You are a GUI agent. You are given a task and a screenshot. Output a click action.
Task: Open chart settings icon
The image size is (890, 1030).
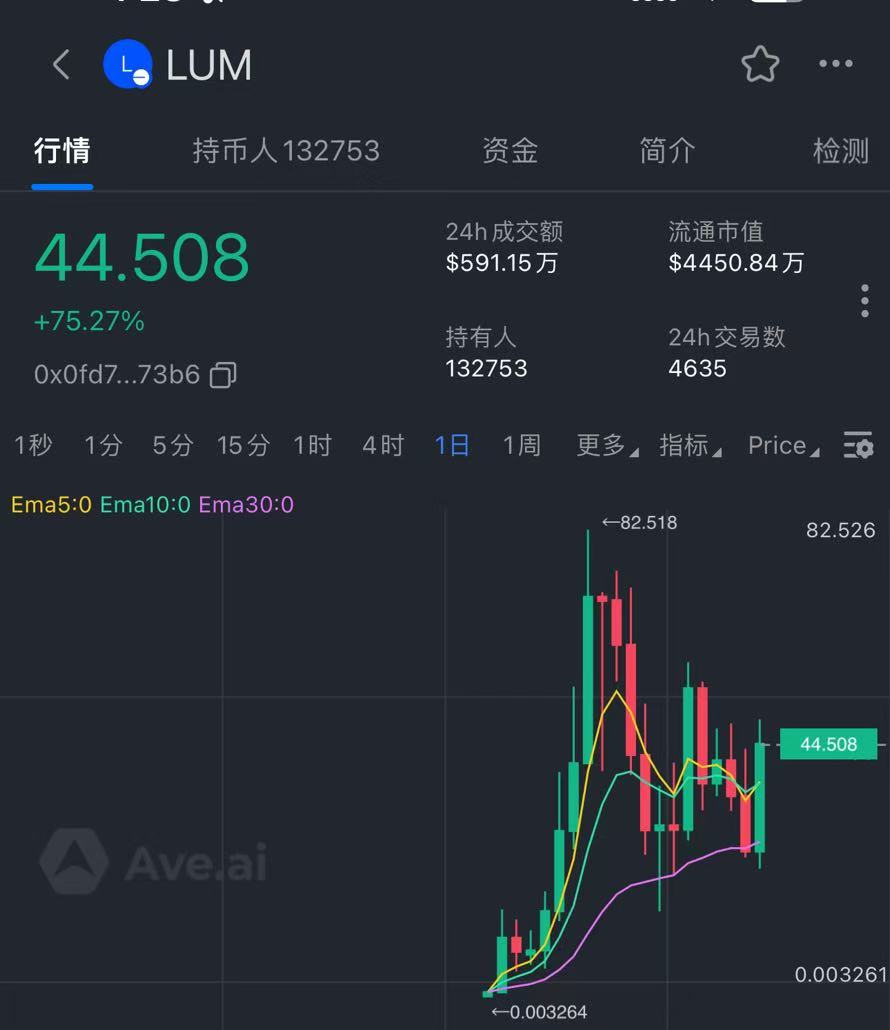point(858,445)
